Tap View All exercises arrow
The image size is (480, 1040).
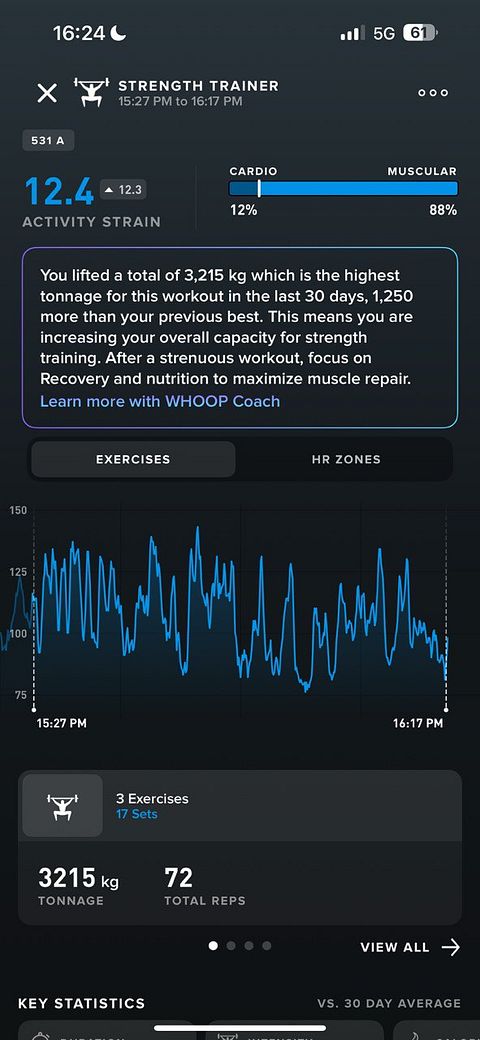410,947
